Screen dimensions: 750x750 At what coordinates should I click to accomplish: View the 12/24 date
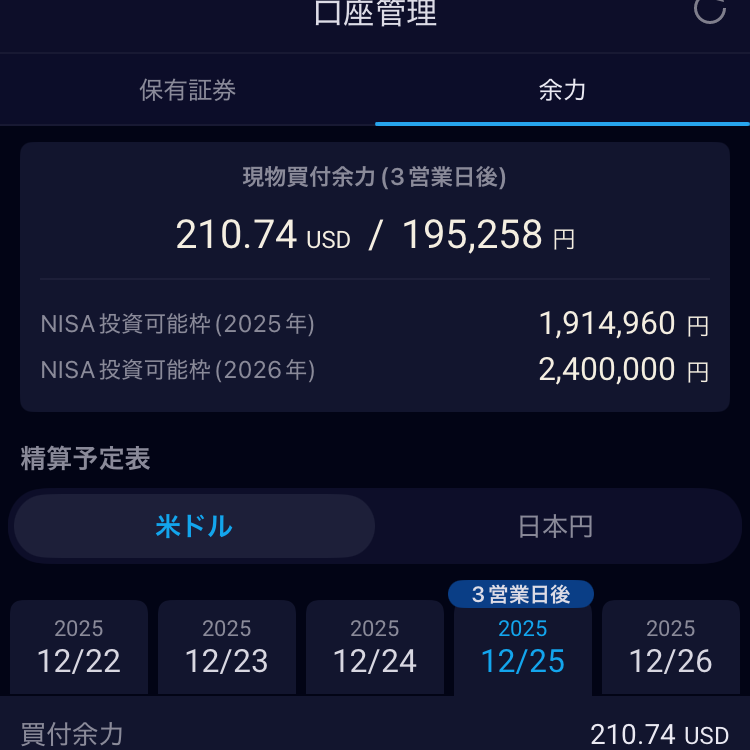point(375,647)
